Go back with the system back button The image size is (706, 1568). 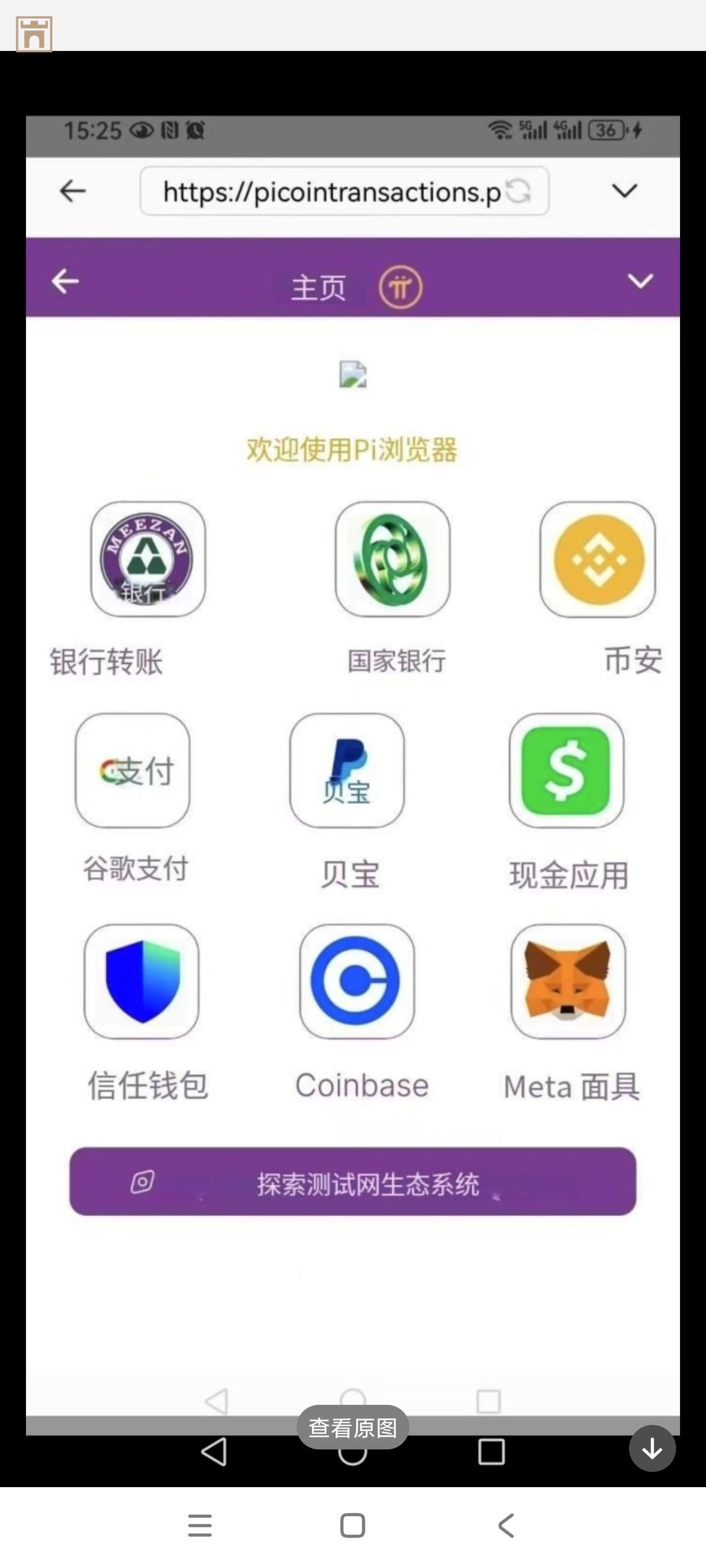[x=506, y=1525]
